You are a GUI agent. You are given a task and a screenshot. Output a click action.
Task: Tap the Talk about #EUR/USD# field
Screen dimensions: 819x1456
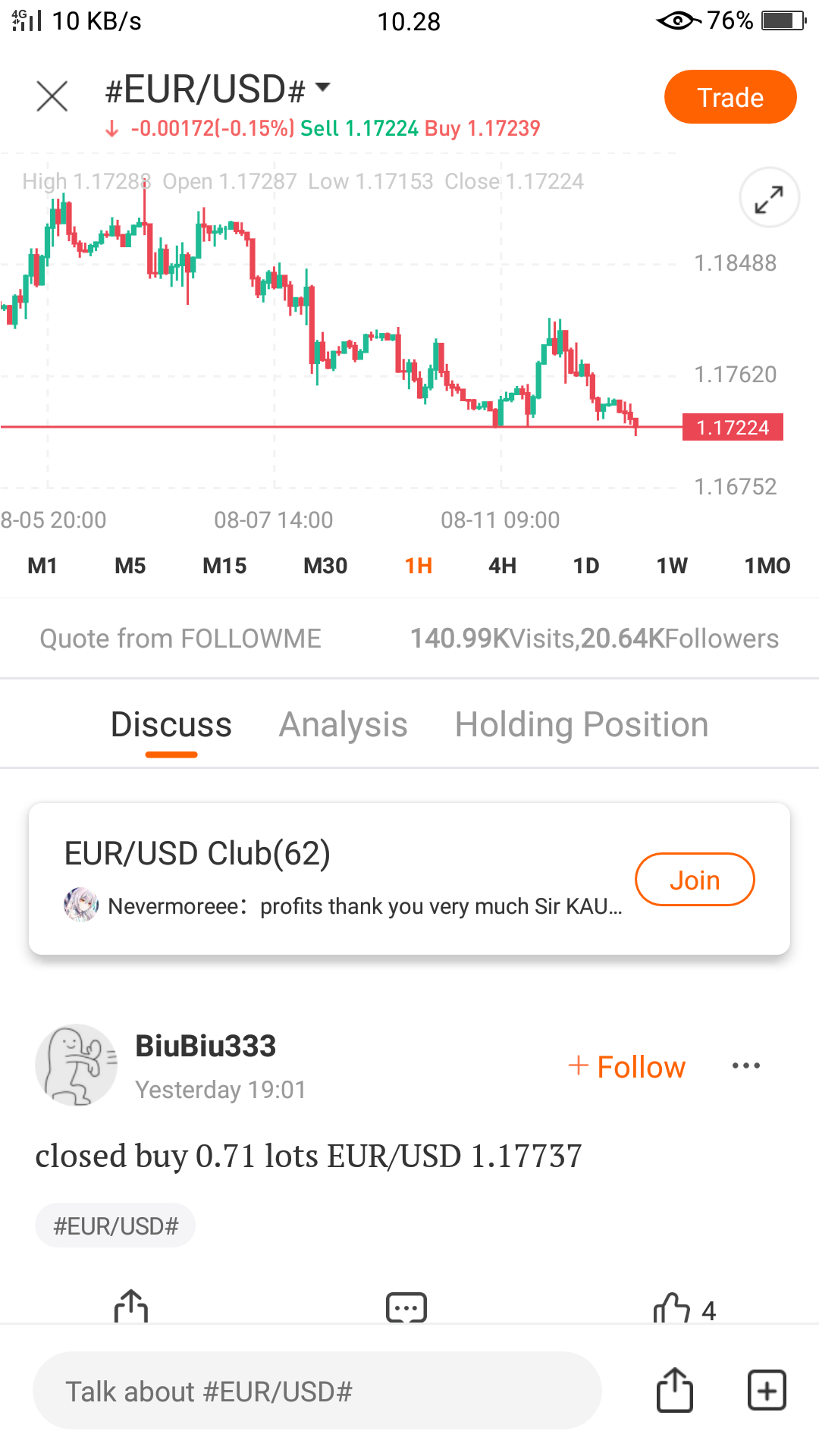[x=317, y=1391]
